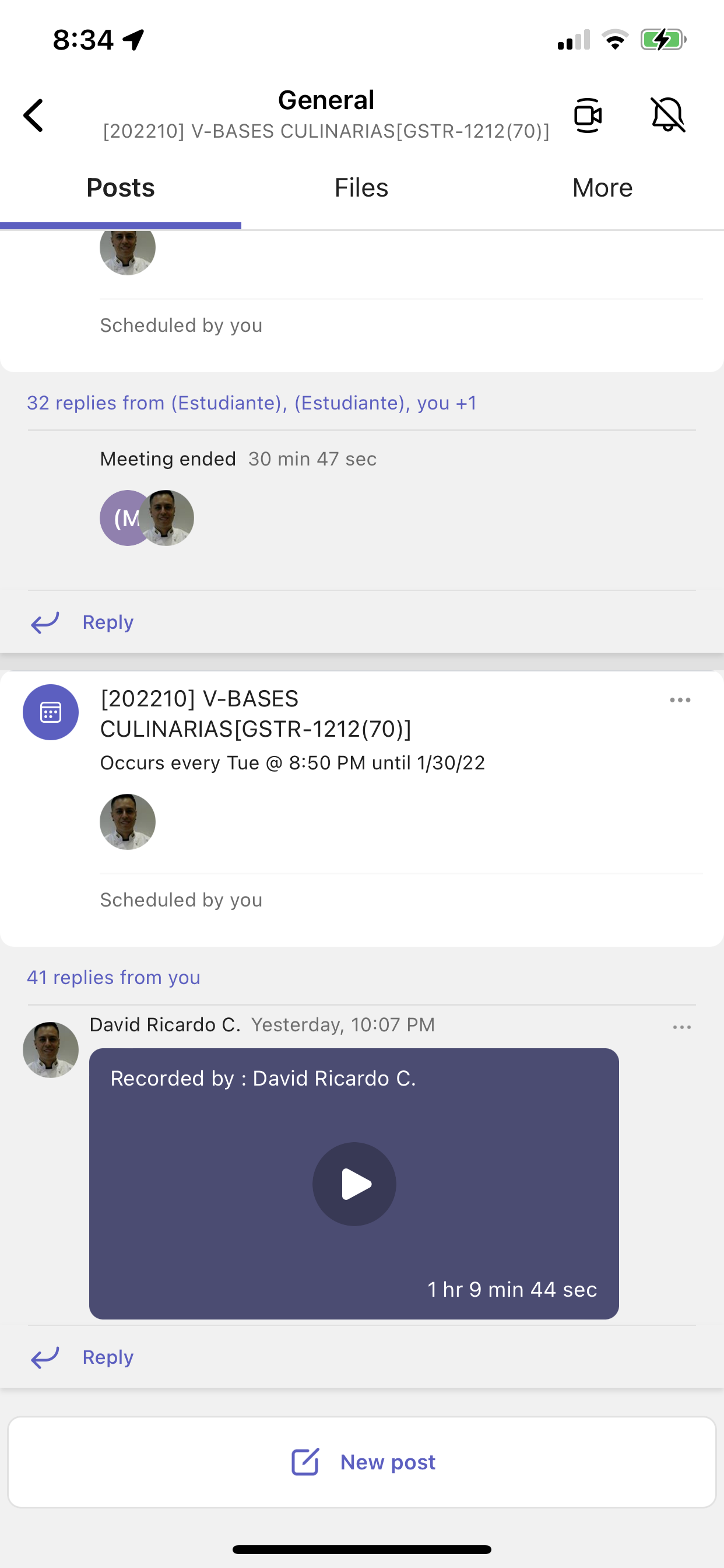Image resolution: width=724 pixels, height=1568 pixels.
Task: Play the 1 hr 9 min recording
Action: coord(354,1184)
